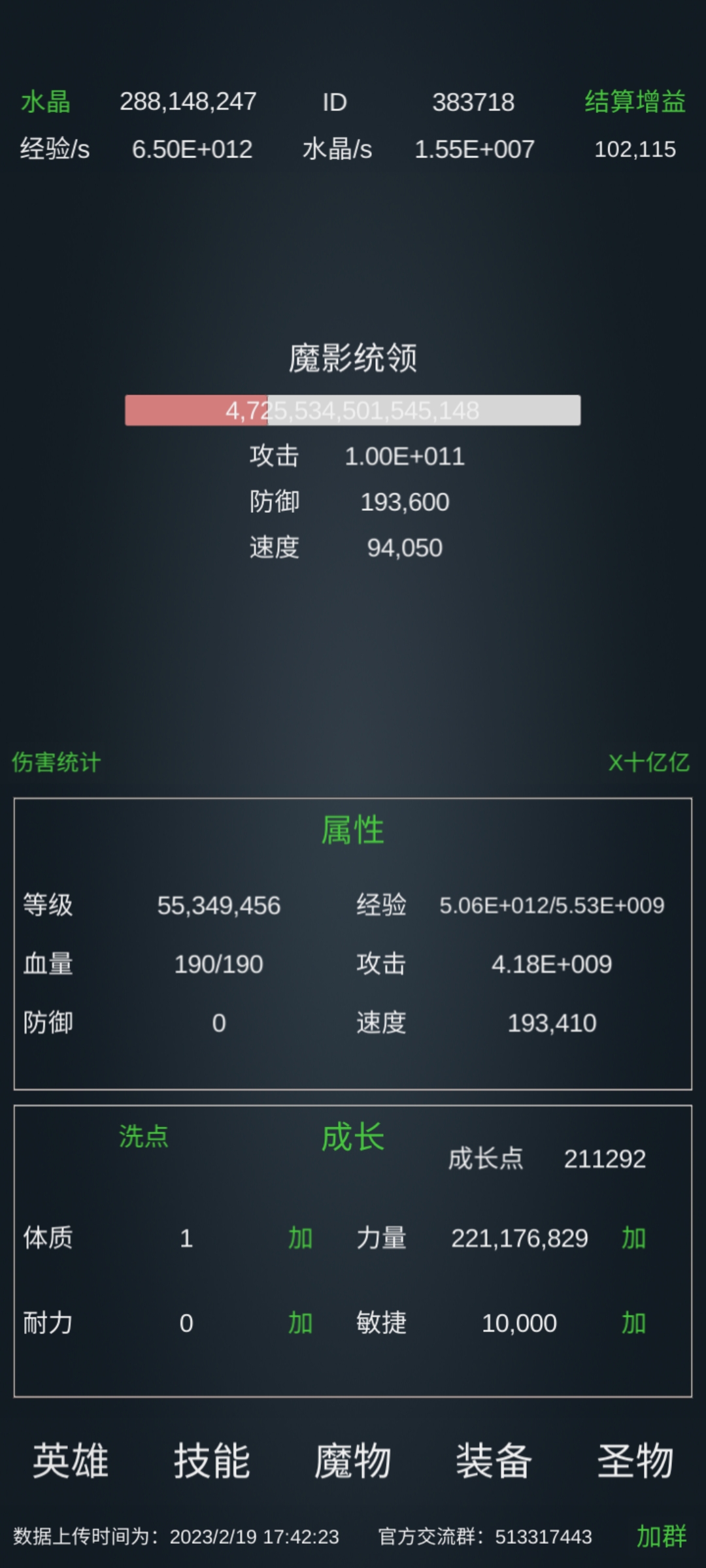Add a point to 耐力 with 加
Image resolution: width=706 pixels, height=1568 pixels.
pyautogui.click(x=300, y=1323)
